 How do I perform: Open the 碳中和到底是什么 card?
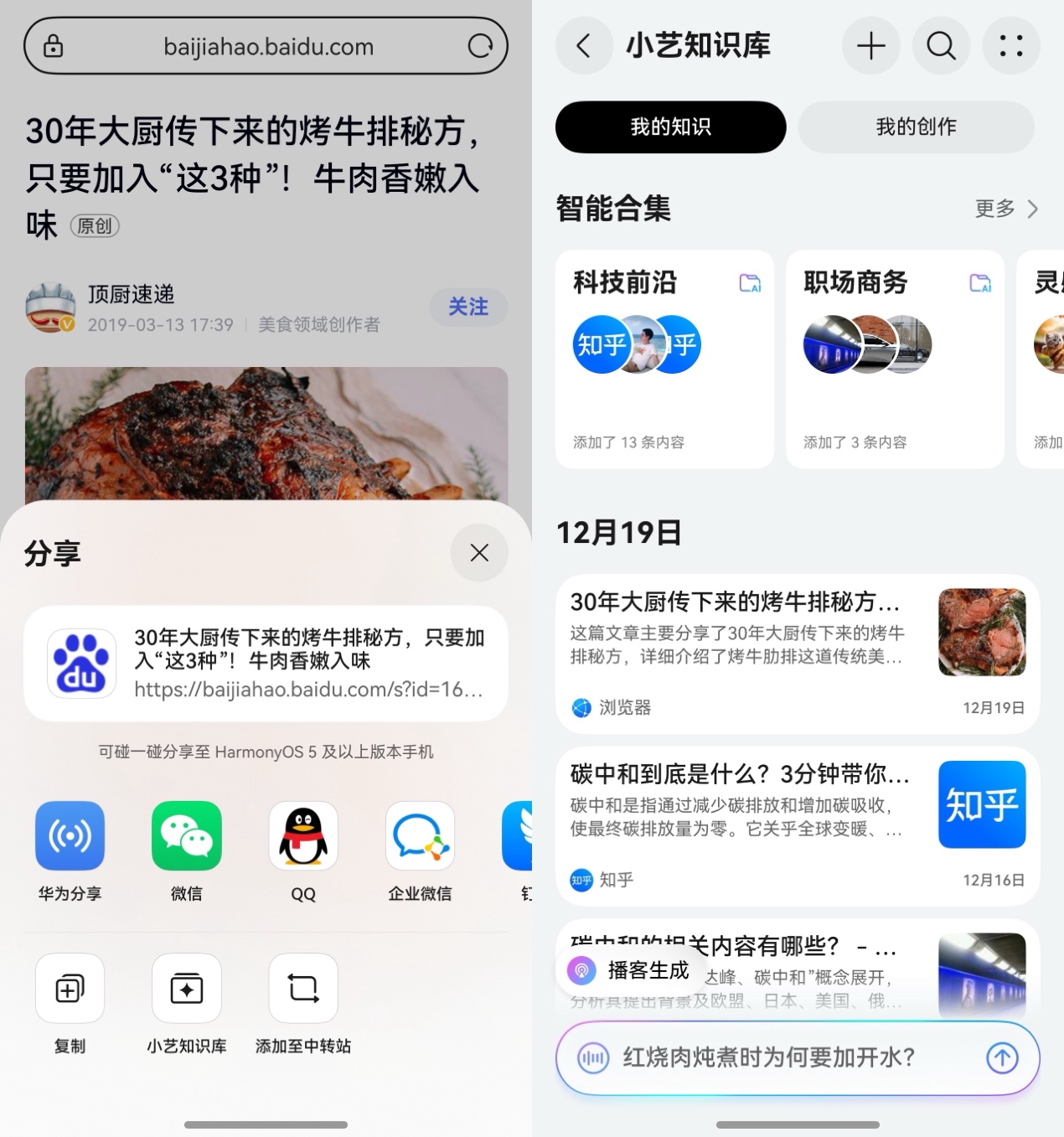pyautogui.click(x=797, y=825)
